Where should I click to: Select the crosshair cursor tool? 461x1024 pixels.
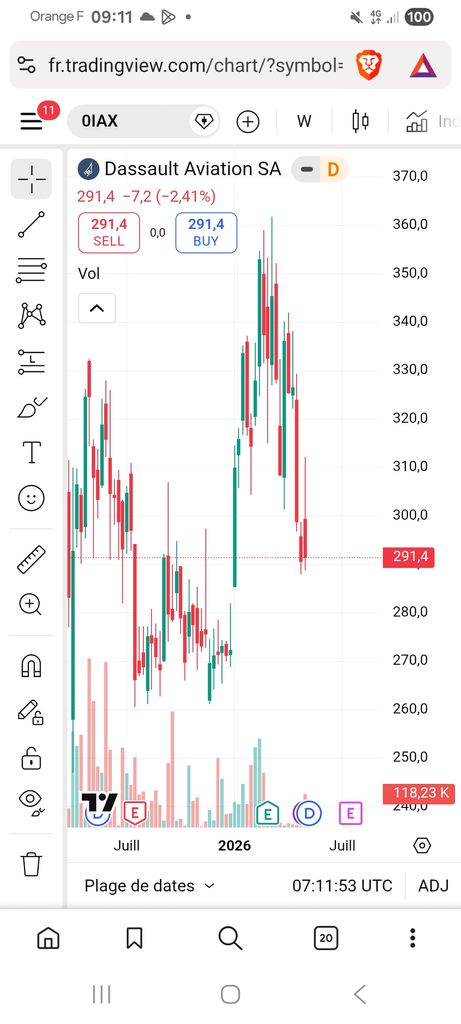click(31, 178)
